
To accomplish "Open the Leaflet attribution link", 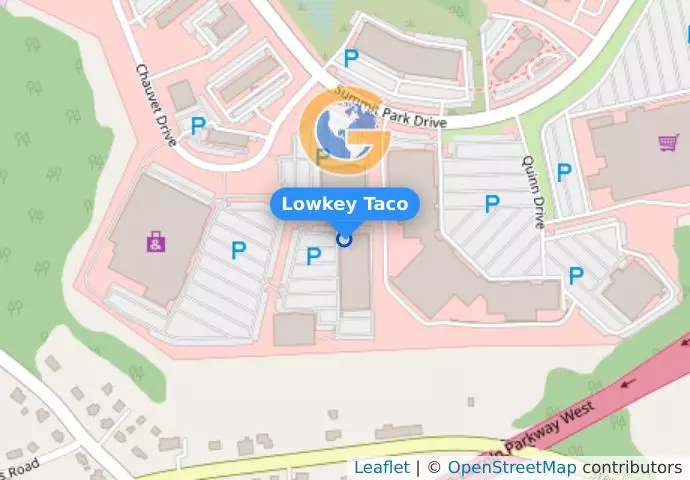I will 381,467.
